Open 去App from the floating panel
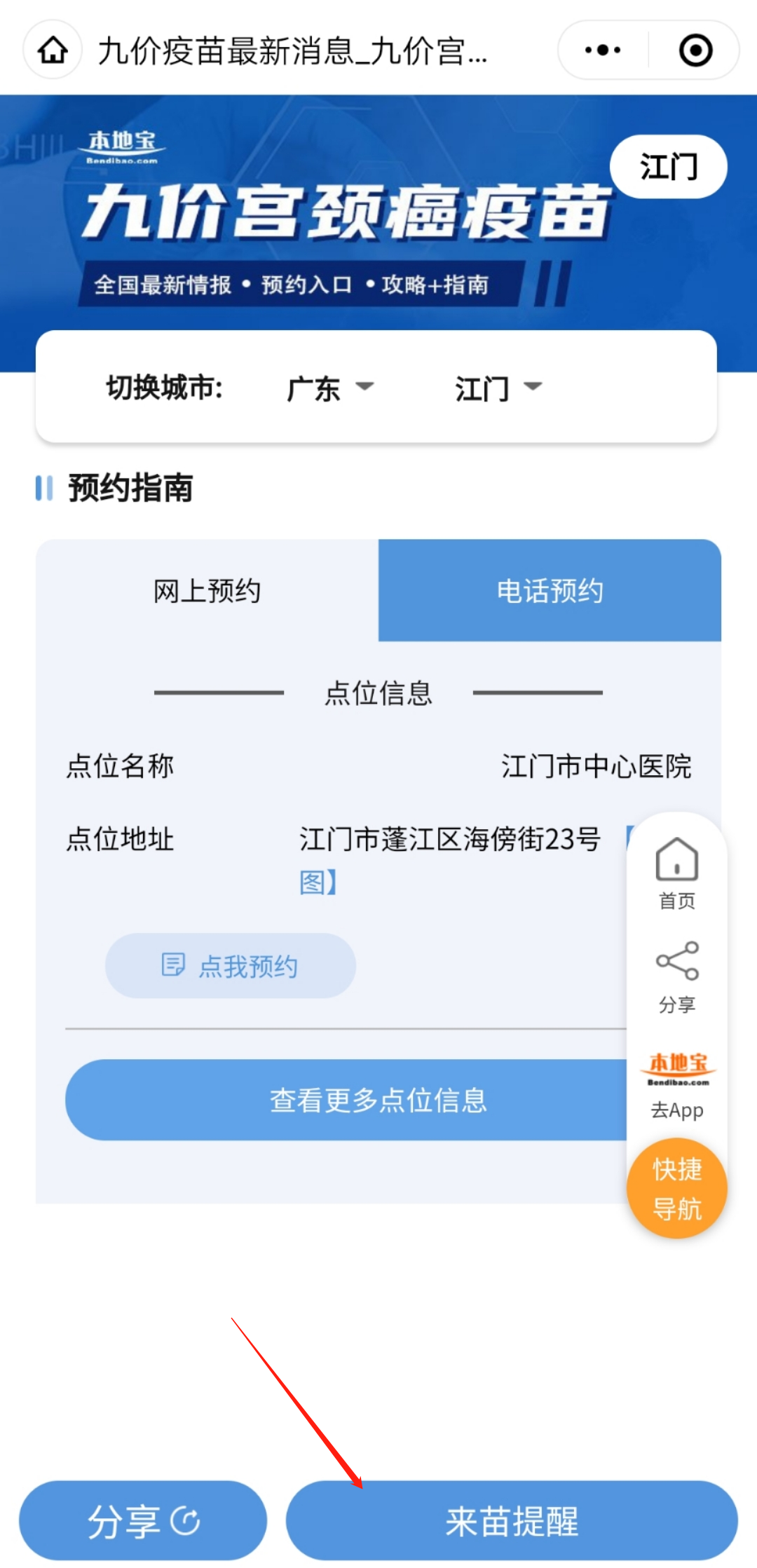Image resolution: width=757 pixels, height=1568 pixels. (676, 1086)
